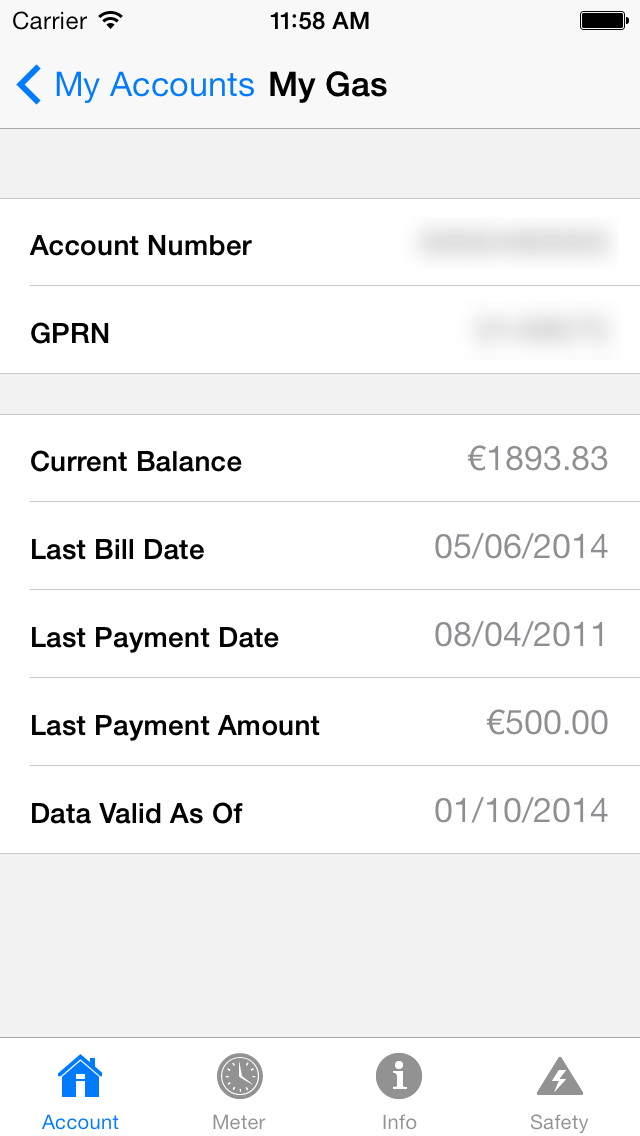Select the Account tab
The width and height of the screenshot is (640, 1136).
(x=80, y=1091)
